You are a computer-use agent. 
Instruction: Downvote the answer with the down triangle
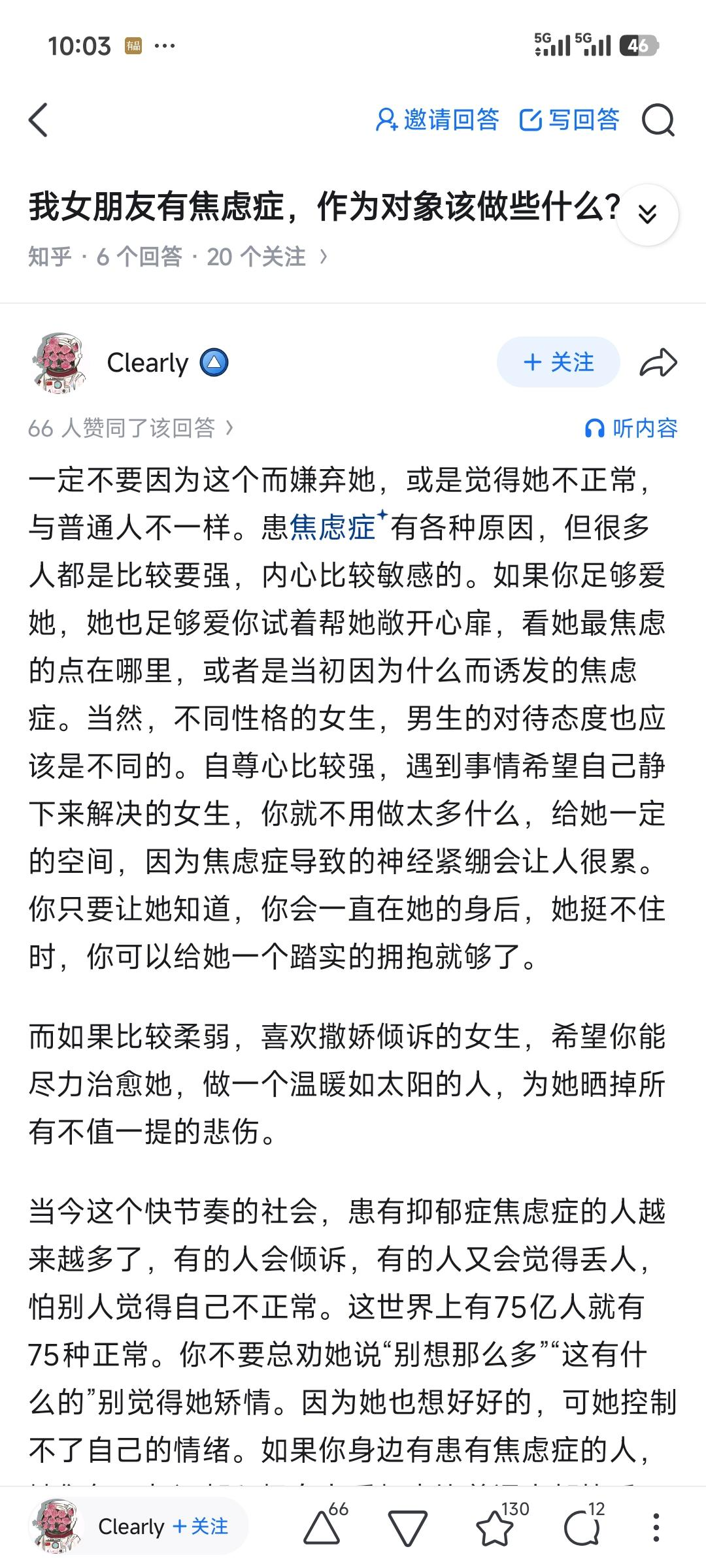point(407,1529)
